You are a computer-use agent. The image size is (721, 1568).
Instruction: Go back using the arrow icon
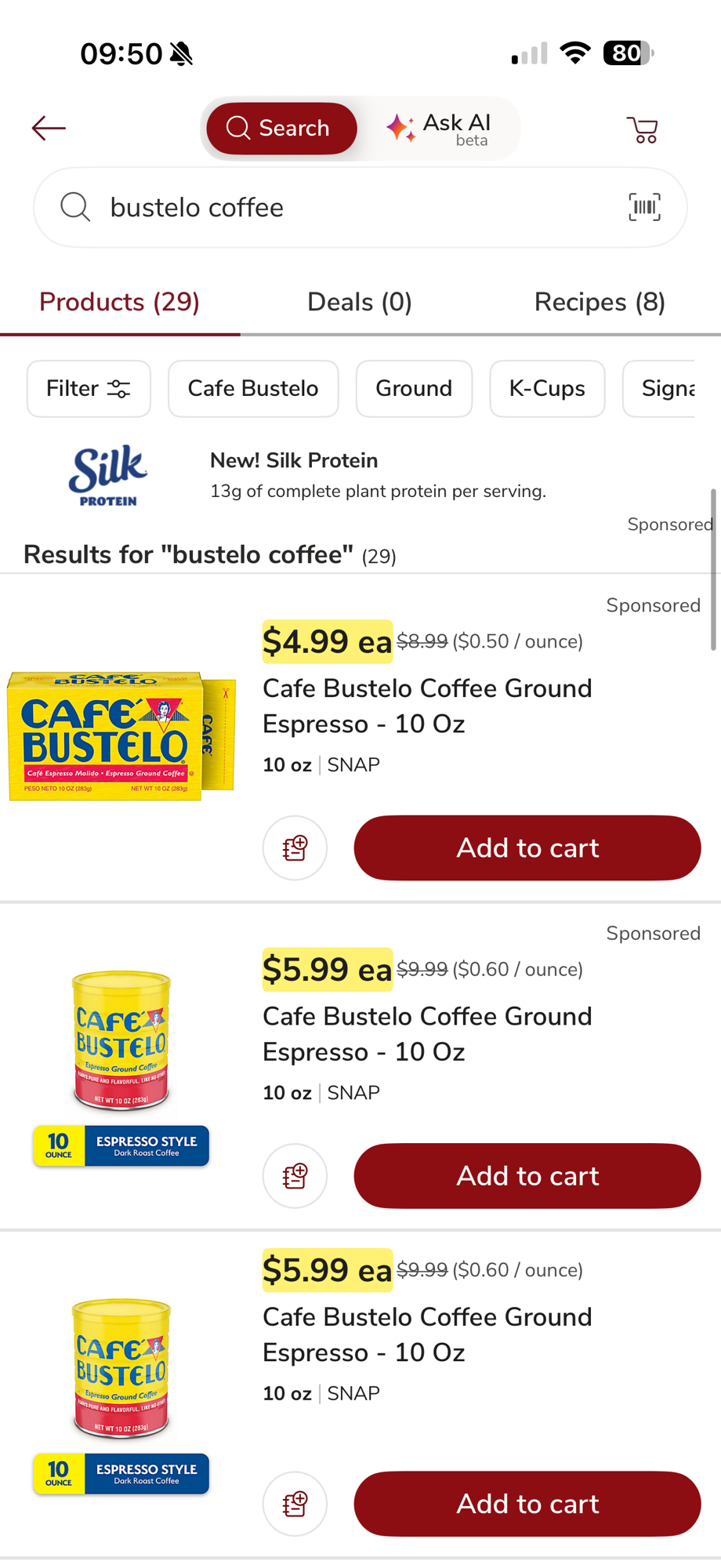(49, 128)
